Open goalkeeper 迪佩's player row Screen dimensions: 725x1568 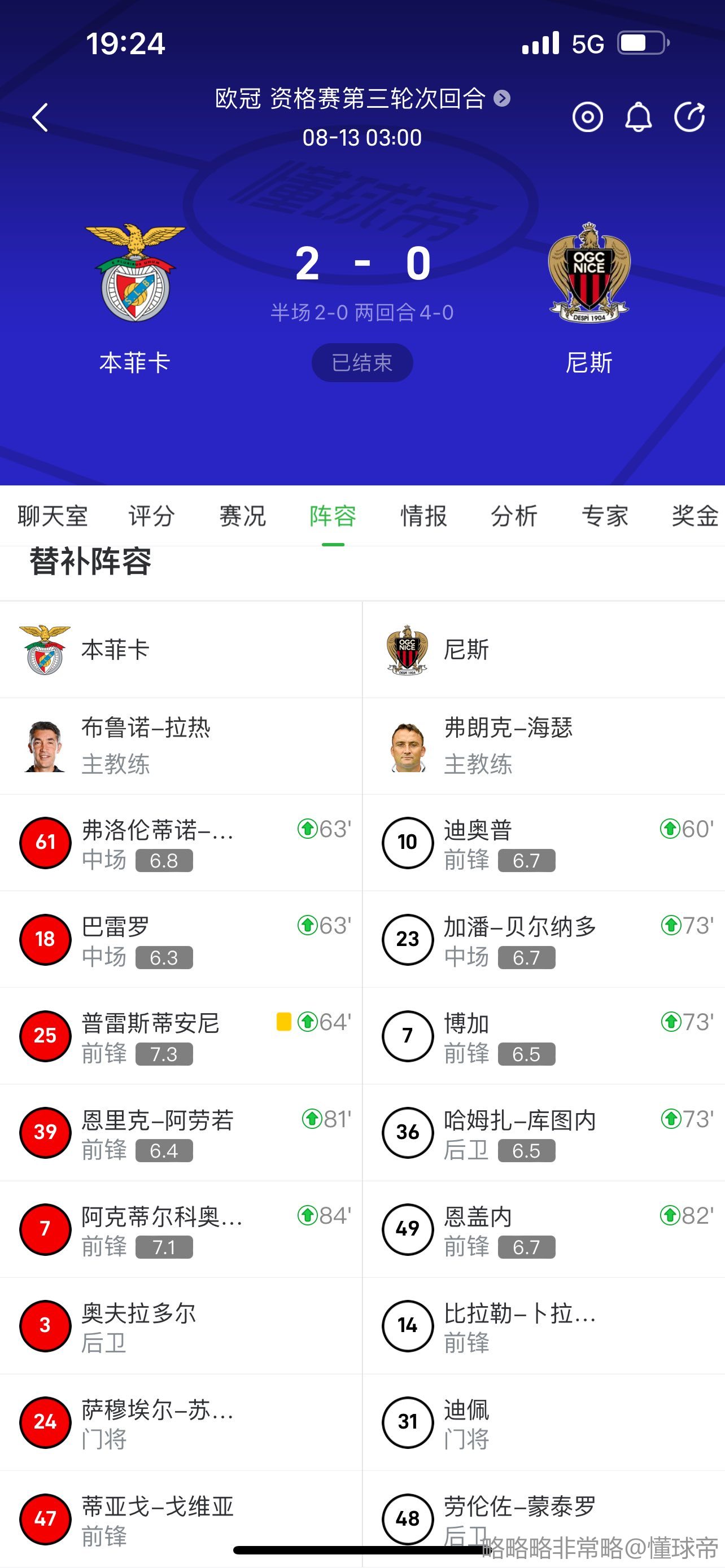pos(544,1422)
